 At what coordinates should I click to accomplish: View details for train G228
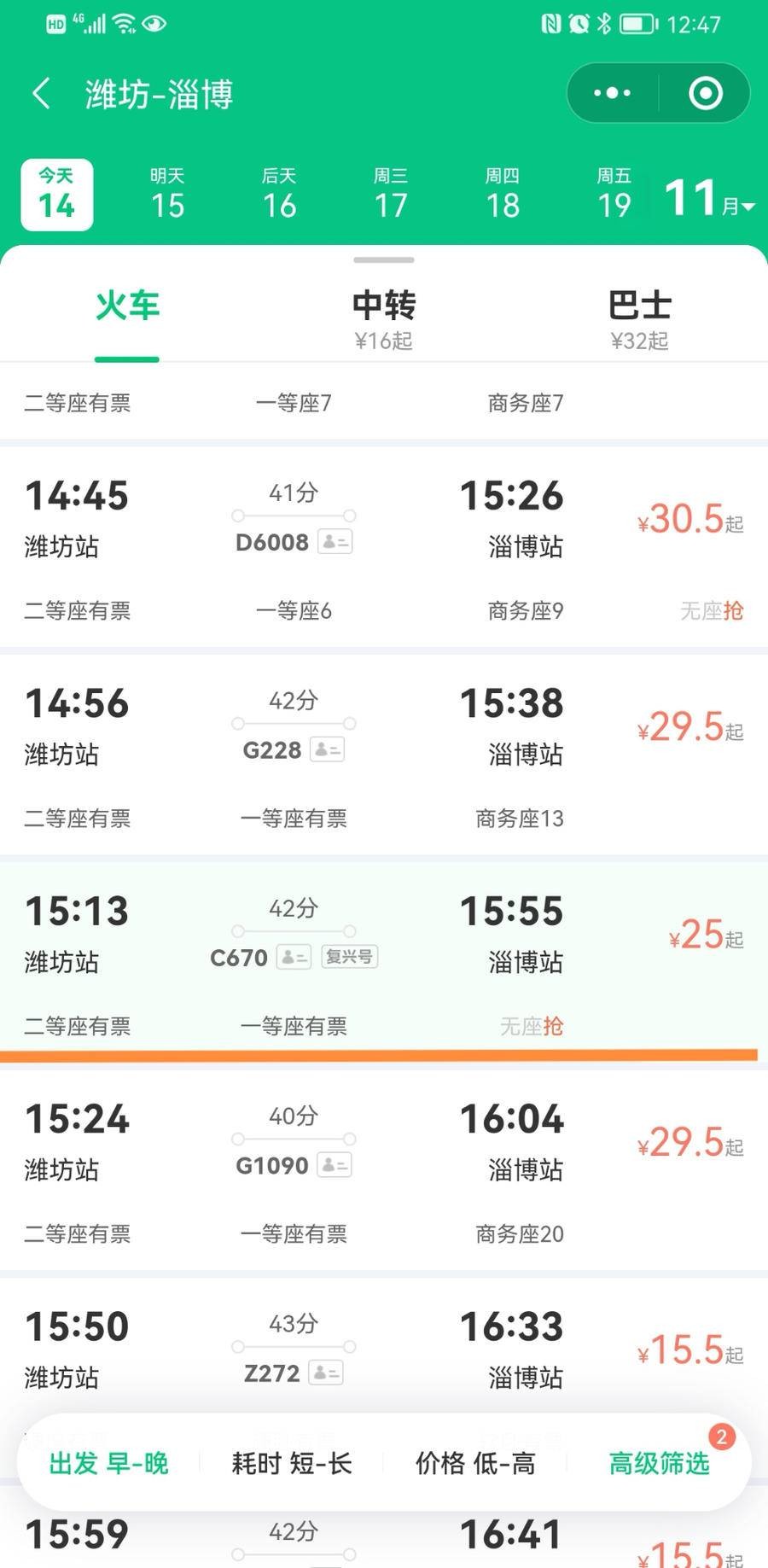(384, 728)
